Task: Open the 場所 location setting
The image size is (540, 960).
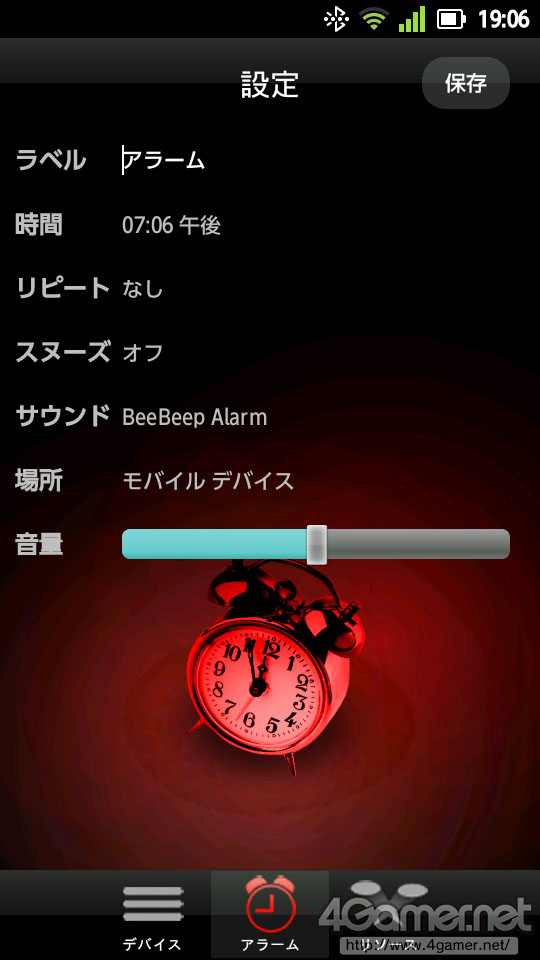Action: pyautogui.click(x=270, y=481)
